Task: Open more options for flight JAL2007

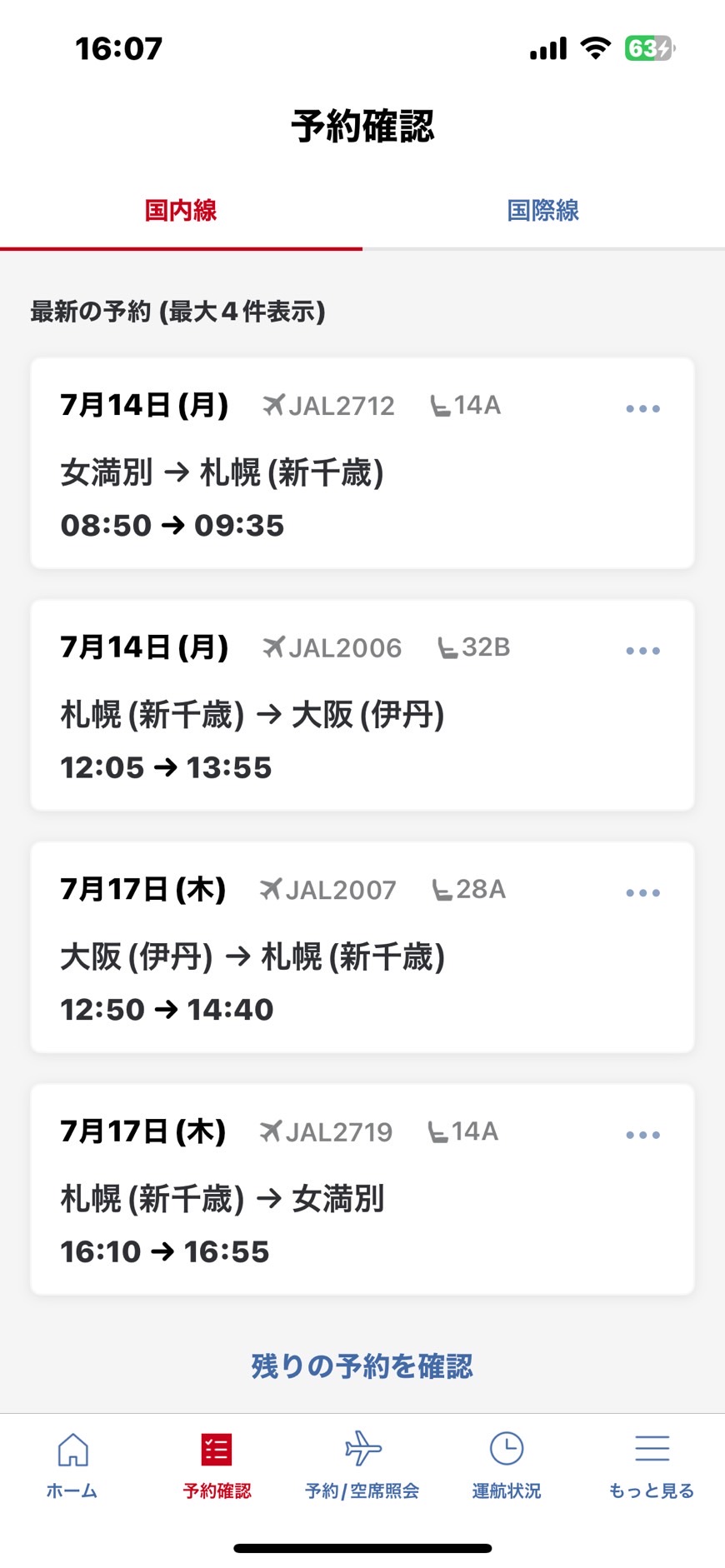Action: coord(643,892)
